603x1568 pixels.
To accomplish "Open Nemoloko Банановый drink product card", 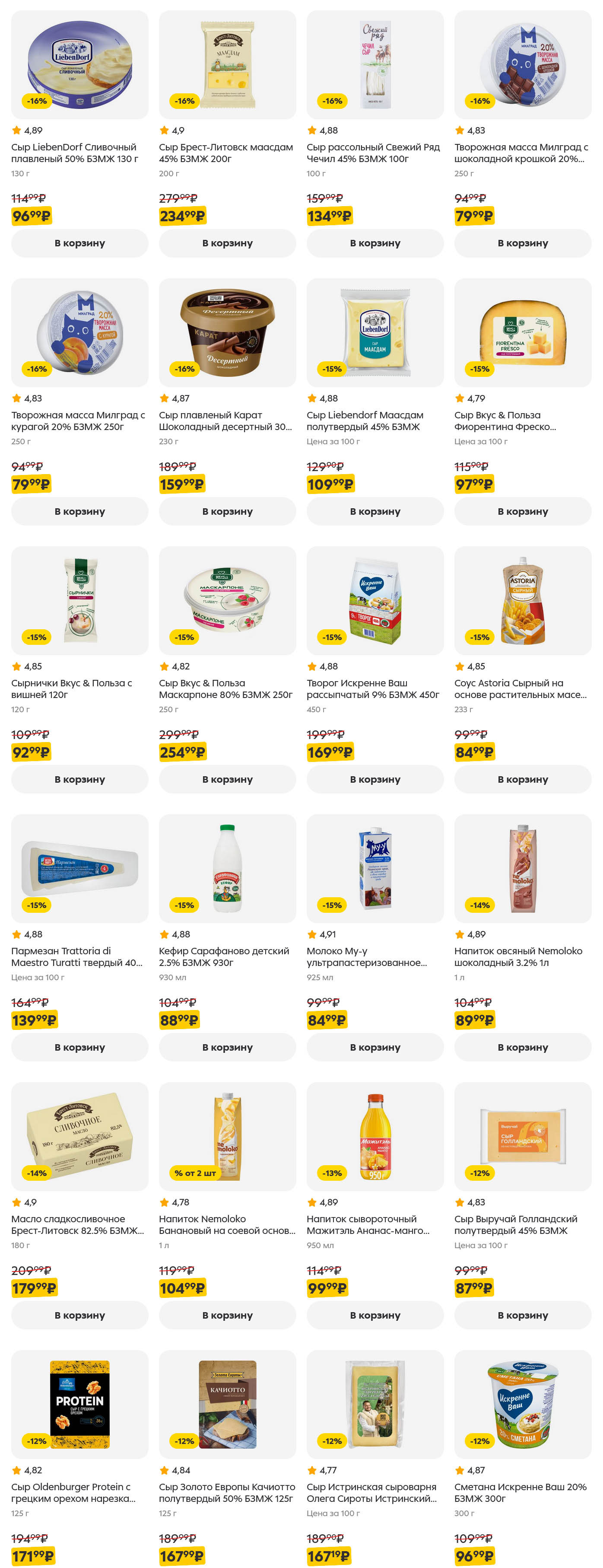I will [x=227, y=1136].
